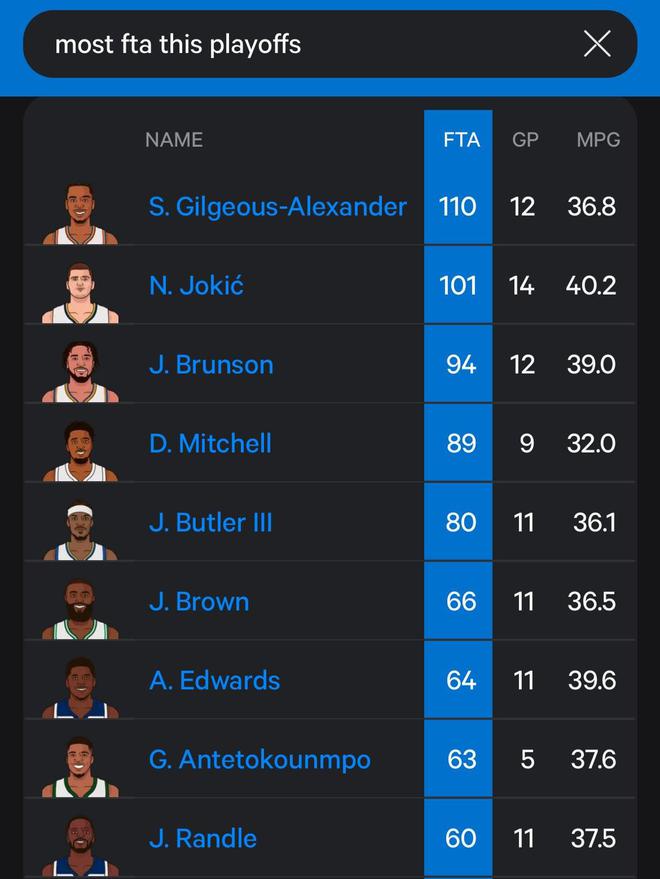
Task: Open N. Jokić's player page
Action: point(196,286)
